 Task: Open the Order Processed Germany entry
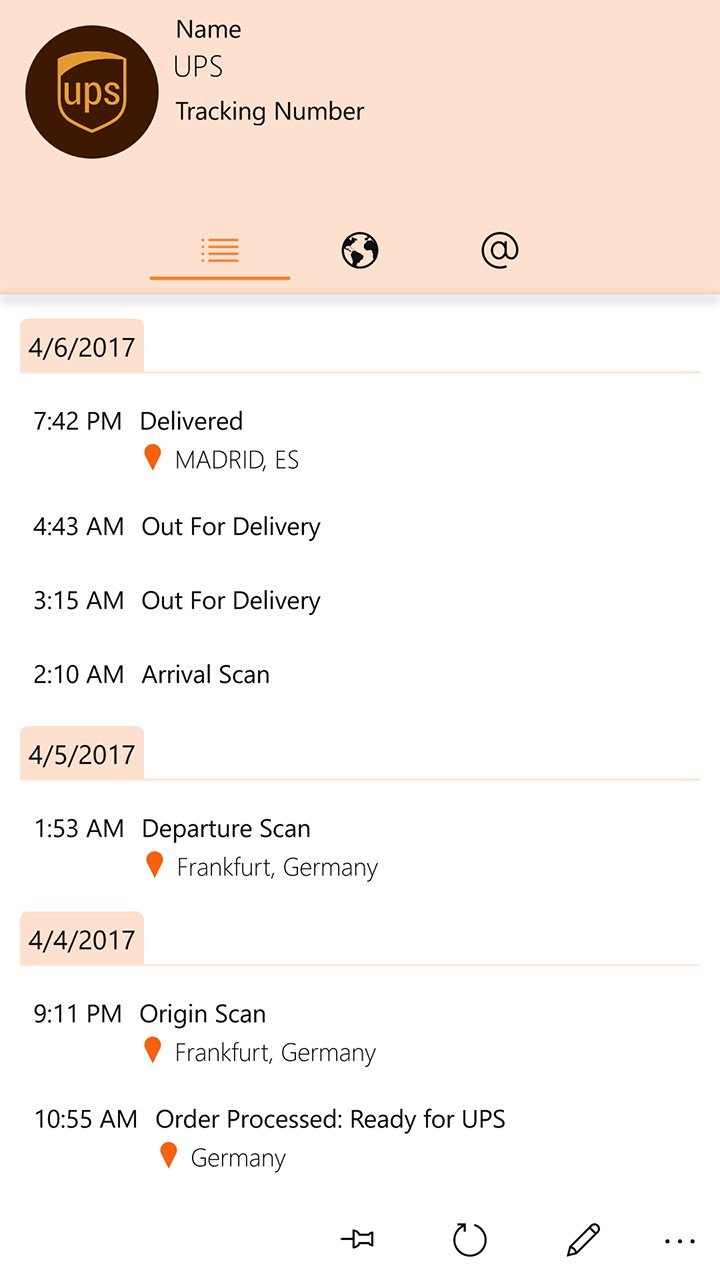[x=329, y=1137]
